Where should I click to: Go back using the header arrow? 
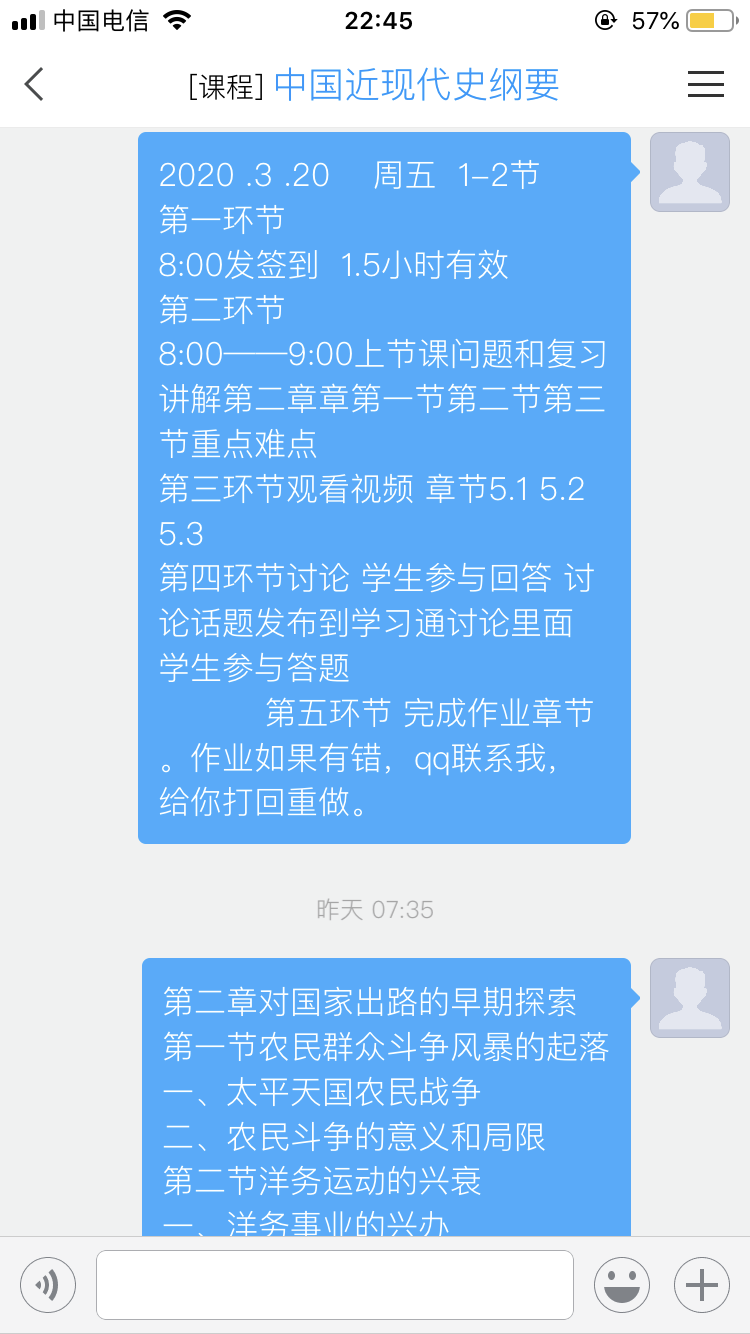tap(35, 84)
